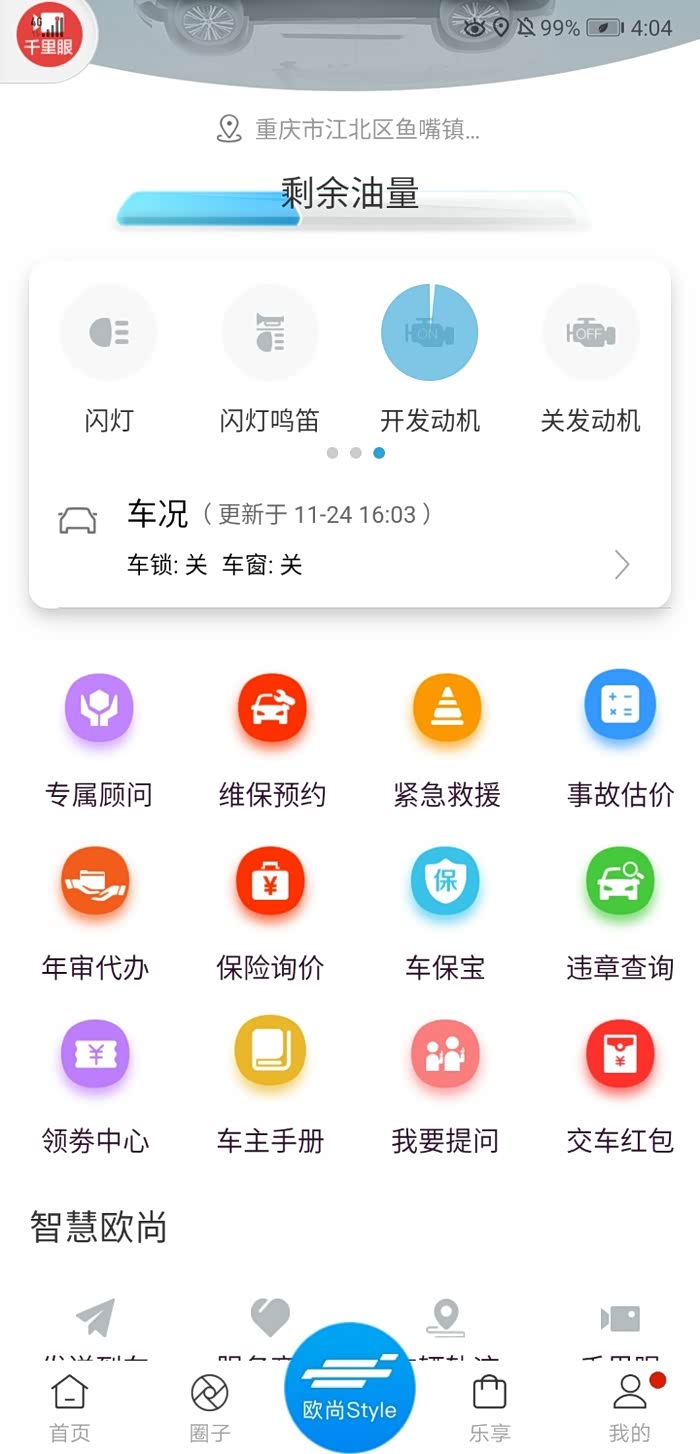Book maintenance via 维保预约
The image size is (700, 1454).
point(273,741)
